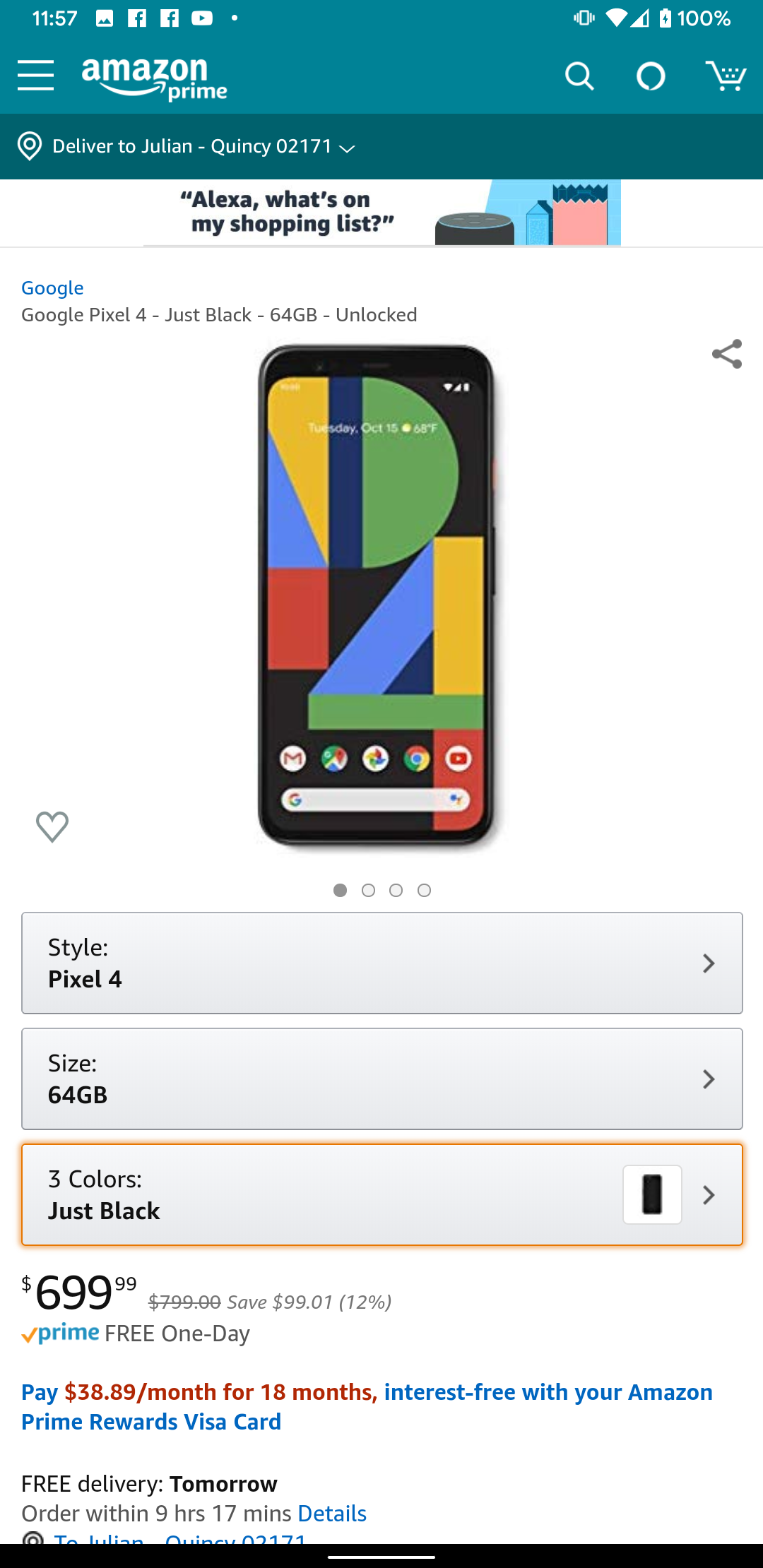Open the Style: Pixel 4 selector

381,962
